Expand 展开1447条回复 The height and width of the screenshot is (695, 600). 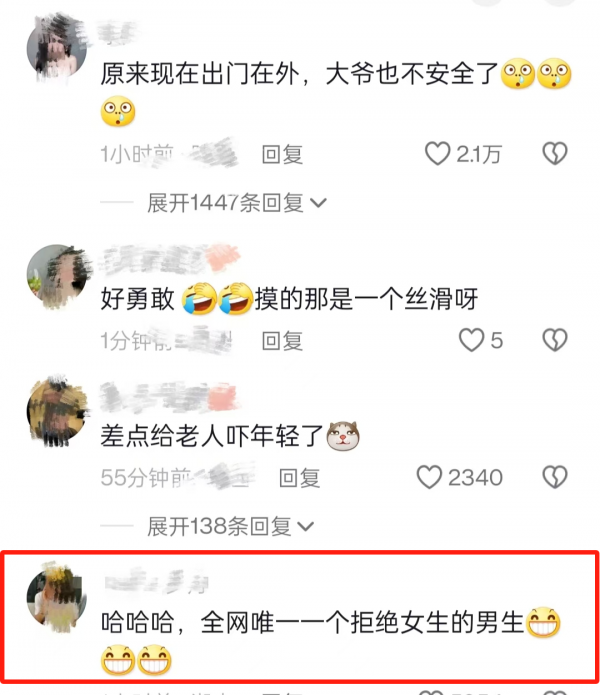(x=237, y=203)
